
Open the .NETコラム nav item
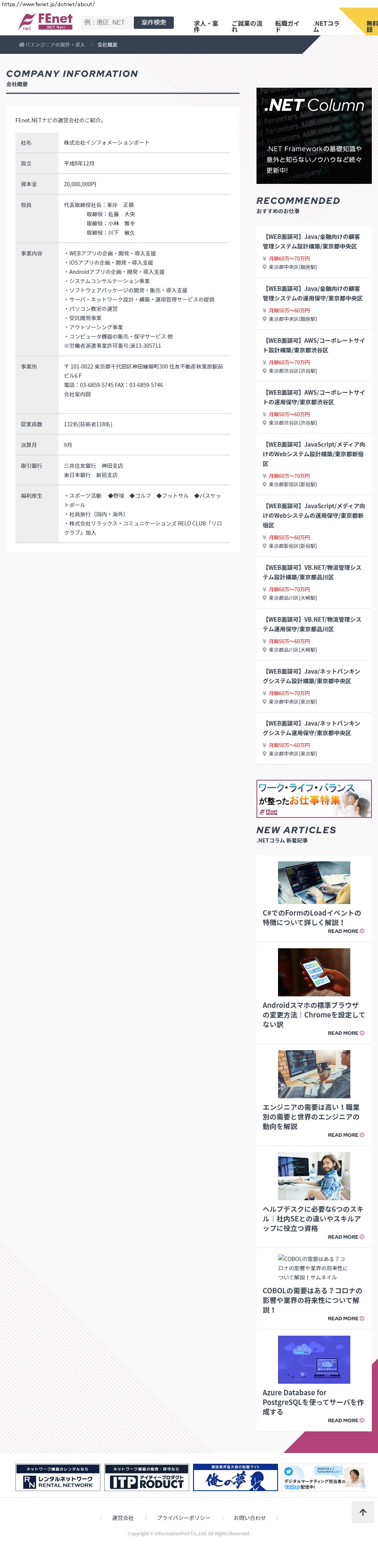tap(326, 26)
